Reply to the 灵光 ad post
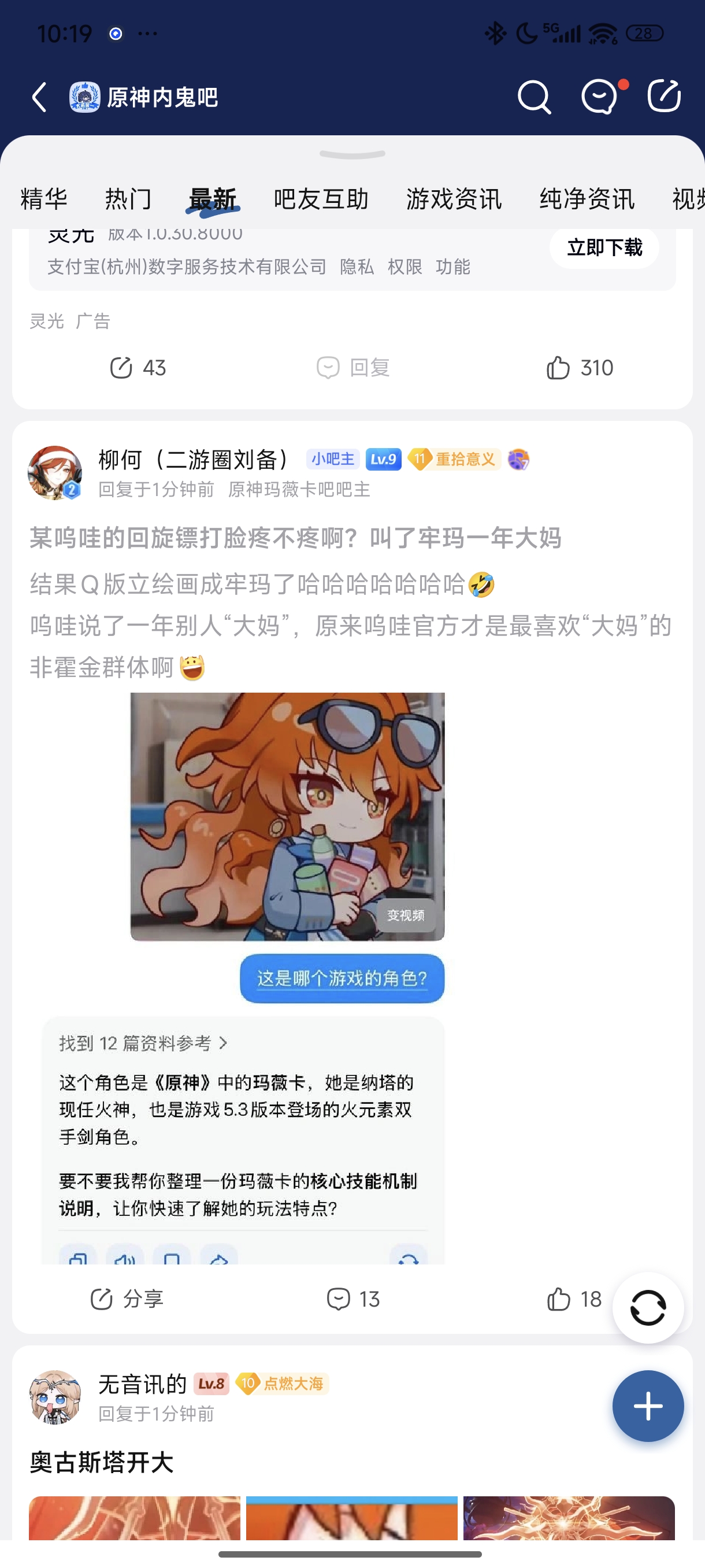 tap(353, 368)
